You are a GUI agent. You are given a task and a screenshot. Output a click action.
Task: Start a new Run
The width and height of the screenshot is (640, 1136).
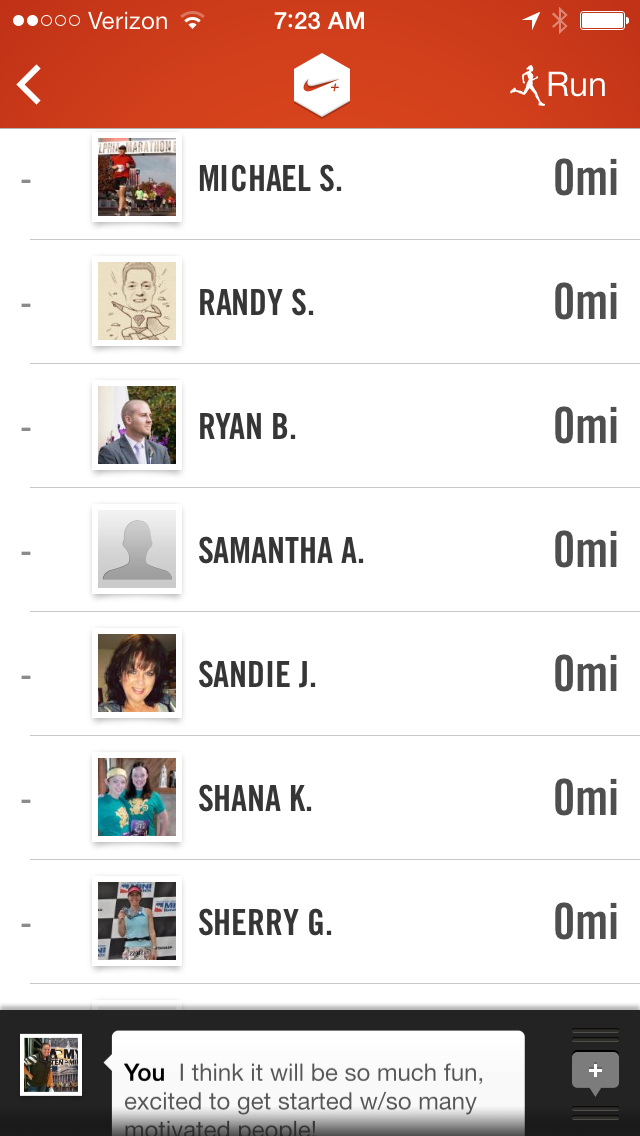[x=558, y=85]
